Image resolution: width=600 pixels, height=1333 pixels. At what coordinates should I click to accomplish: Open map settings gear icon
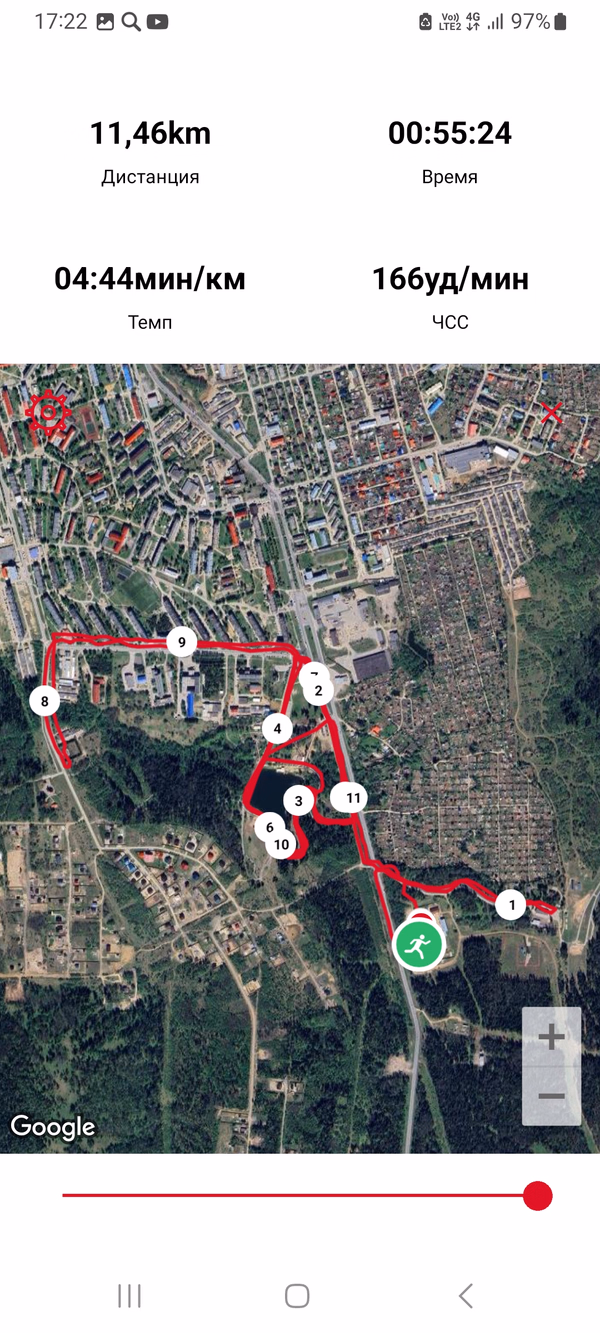point(48,412)
